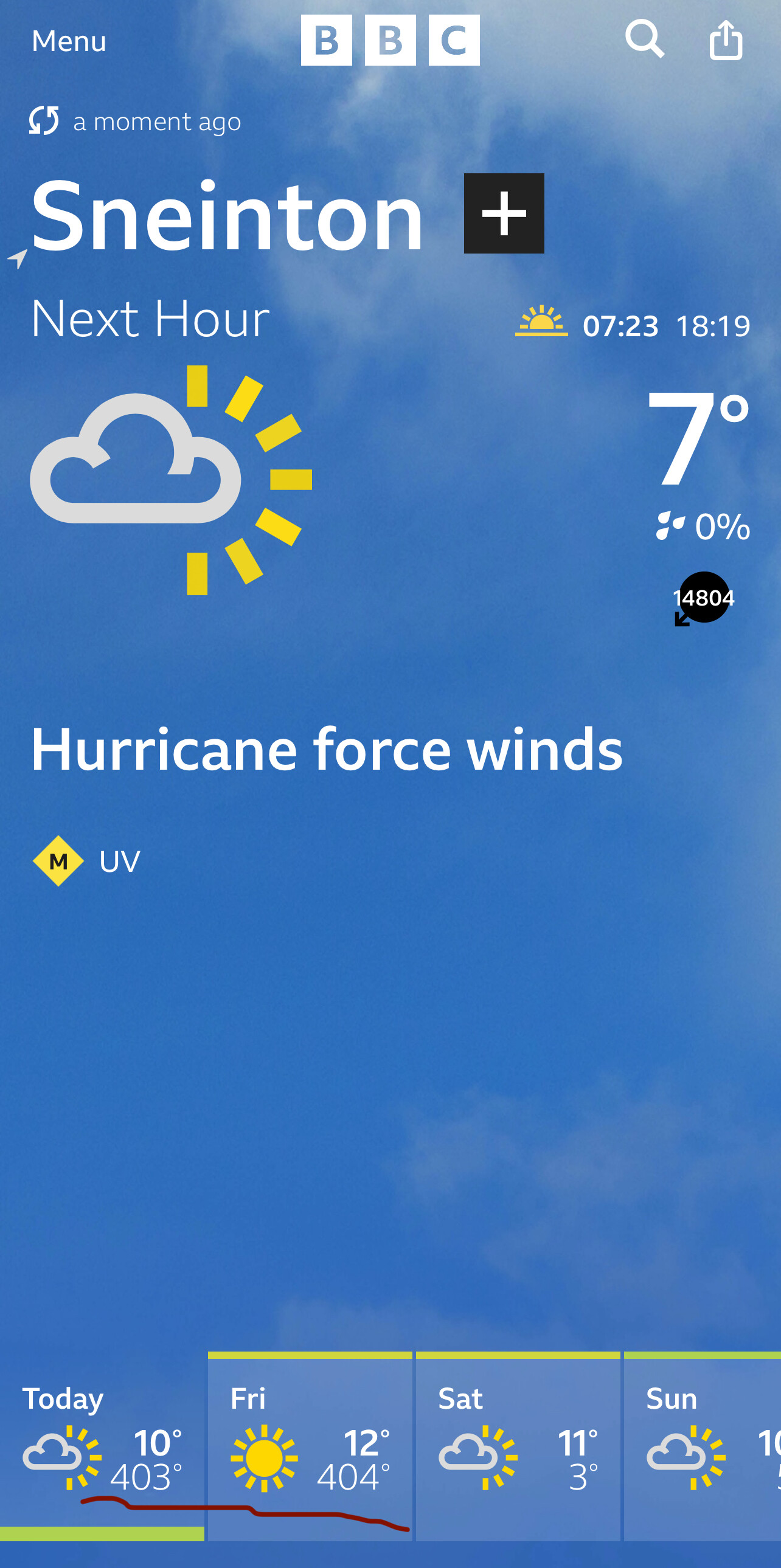Image resolution: width=781 pixels, height=1568 pixels.
Task: Open the location search icon
Action: coord(644,39)
